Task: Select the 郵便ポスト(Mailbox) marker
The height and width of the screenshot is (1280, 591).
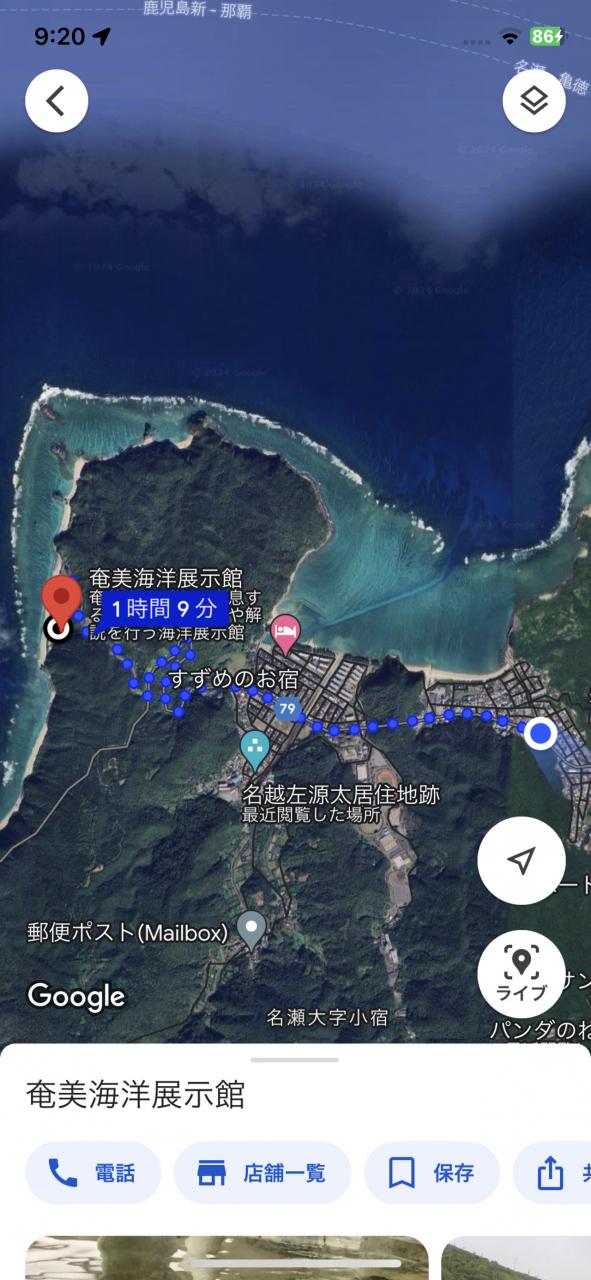Action: coord(252,930)
